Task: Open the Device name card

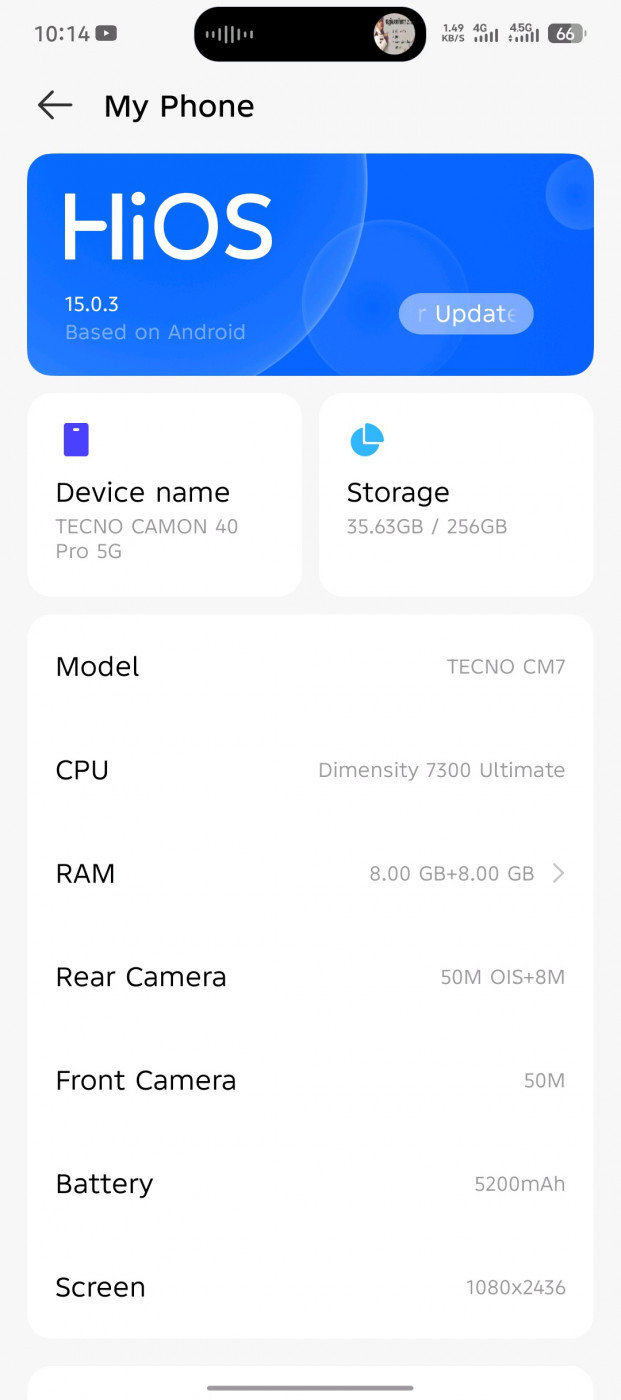Action: click(164, 494)
